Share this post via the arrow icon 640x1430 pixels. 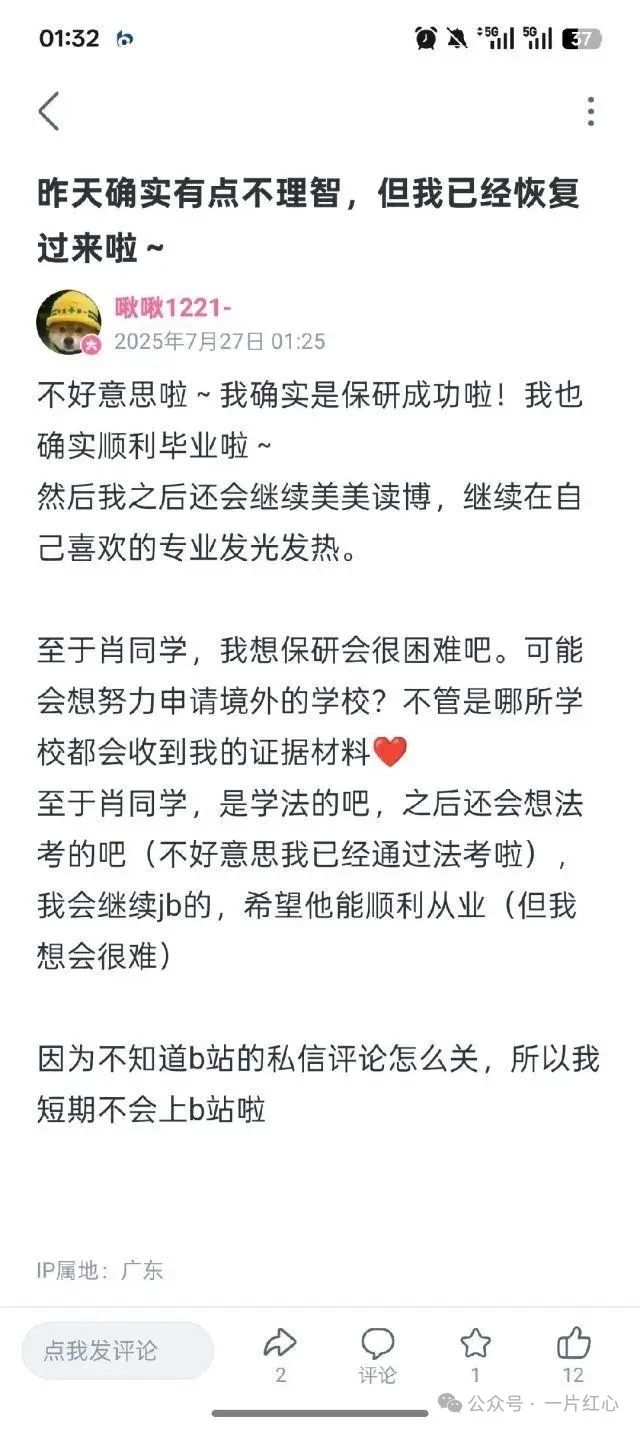(x=280, y=1343)
